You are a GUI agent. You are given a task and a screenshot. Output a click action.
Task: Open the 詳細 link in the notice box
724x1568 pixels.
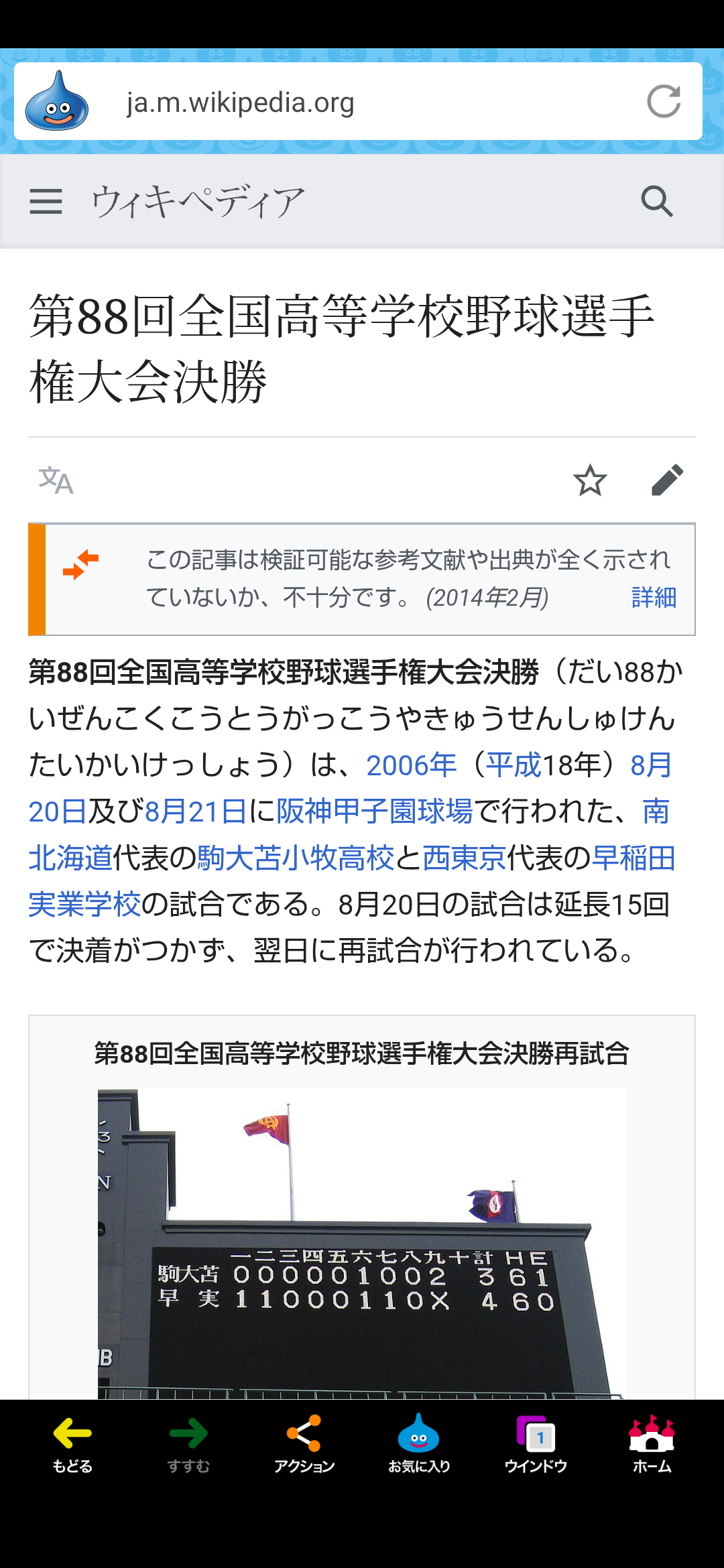pos(654,597)
